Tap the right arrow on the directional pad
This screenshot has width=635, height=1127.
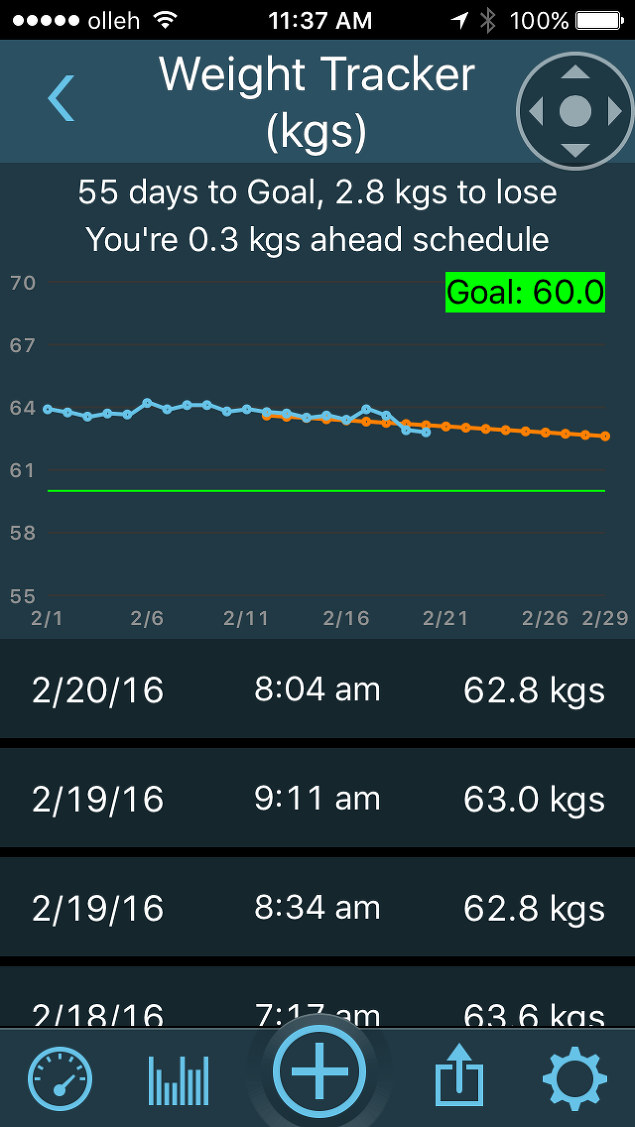[x=615, y=111]
